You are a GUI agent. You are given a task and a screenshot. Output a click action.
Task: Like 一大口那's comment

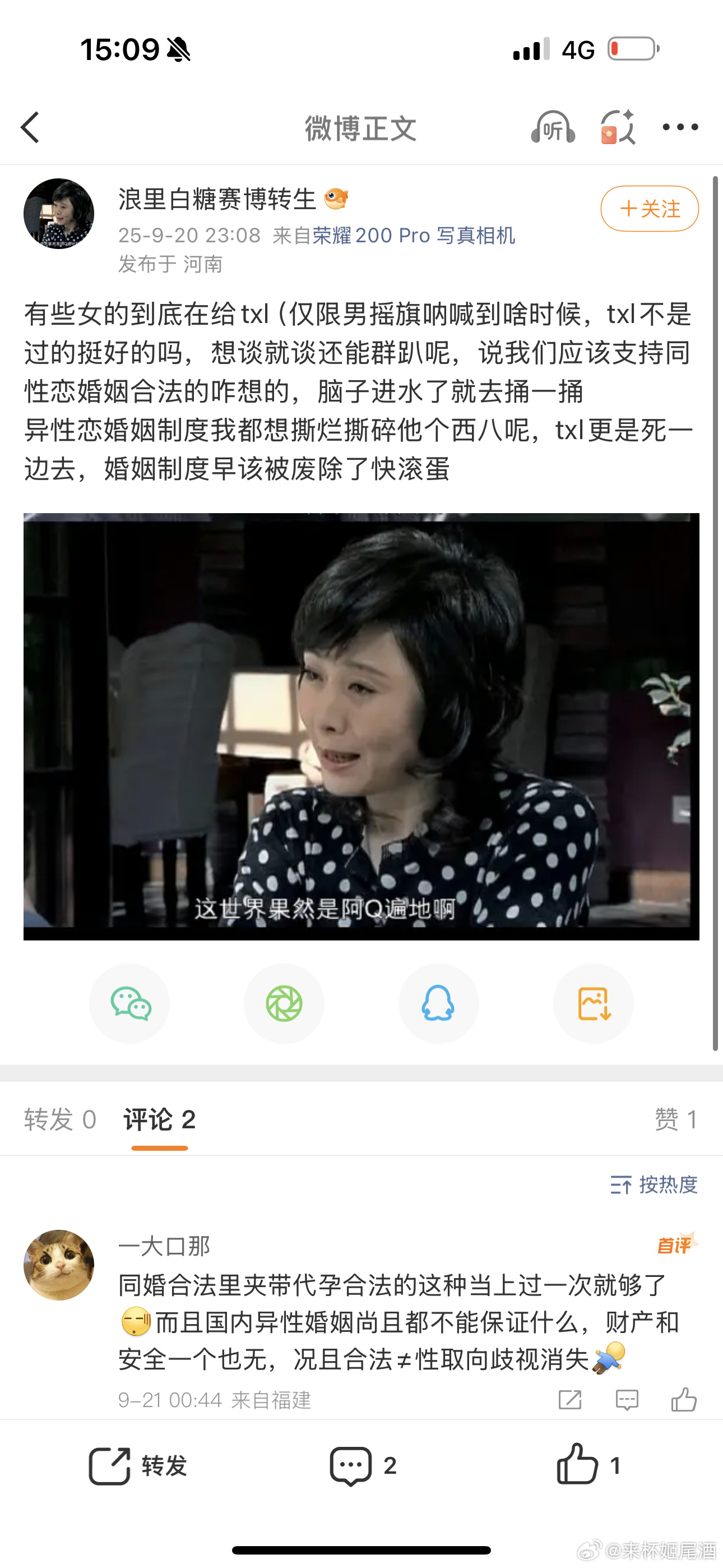pyautogui.click(x=683, y=1400)
